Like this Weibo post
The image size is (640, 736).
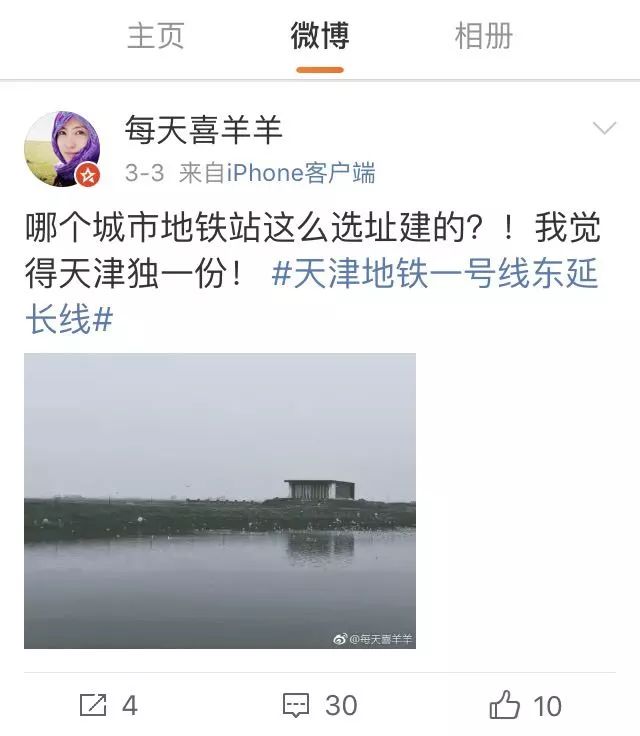click(526, 705)
